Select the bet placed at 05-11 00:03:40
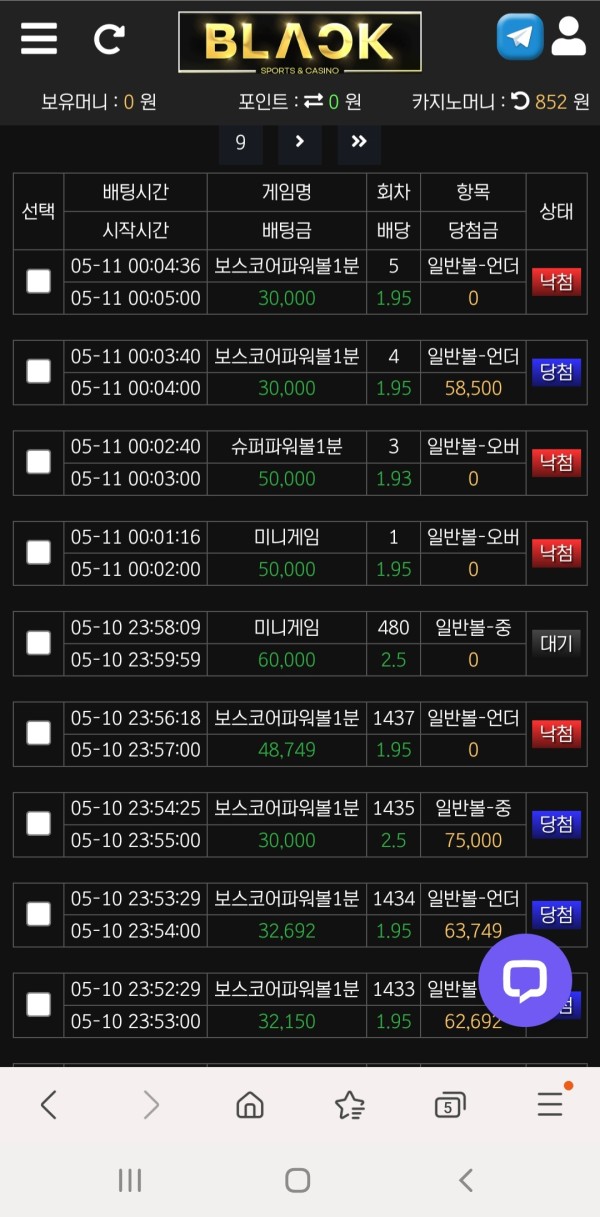 pos(38,371)
